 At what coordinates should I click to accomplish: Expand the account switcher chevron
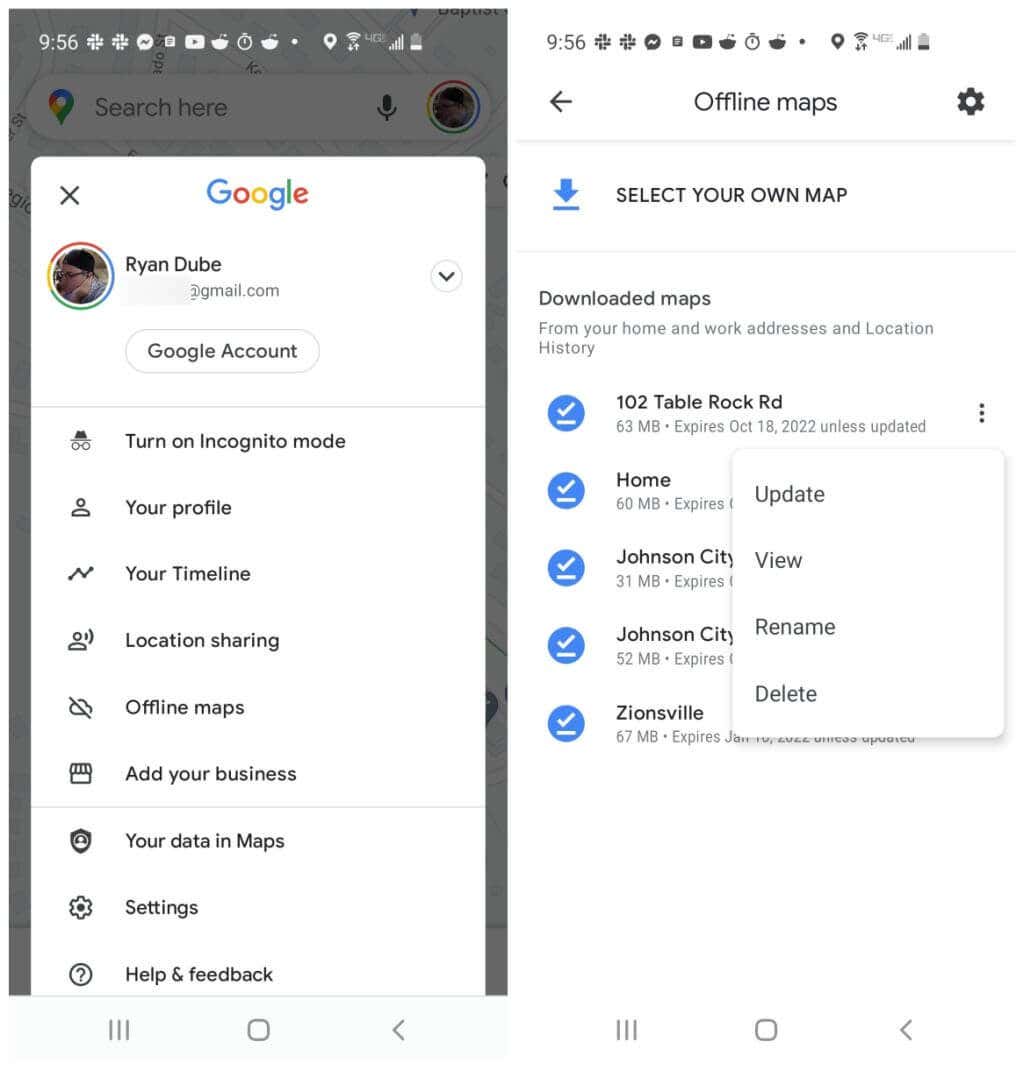coord(446,276)
